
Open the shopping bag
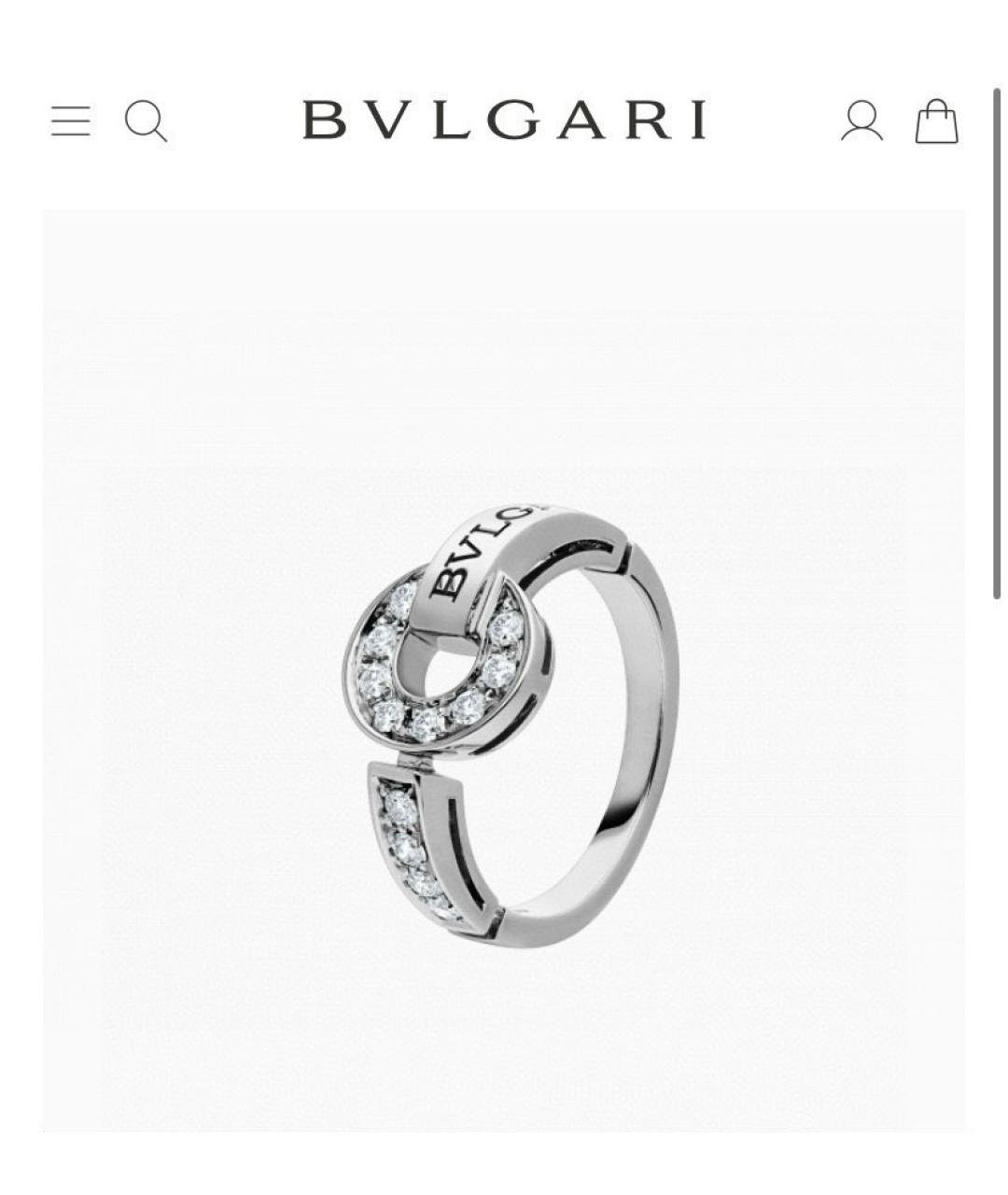coord(936,121)
